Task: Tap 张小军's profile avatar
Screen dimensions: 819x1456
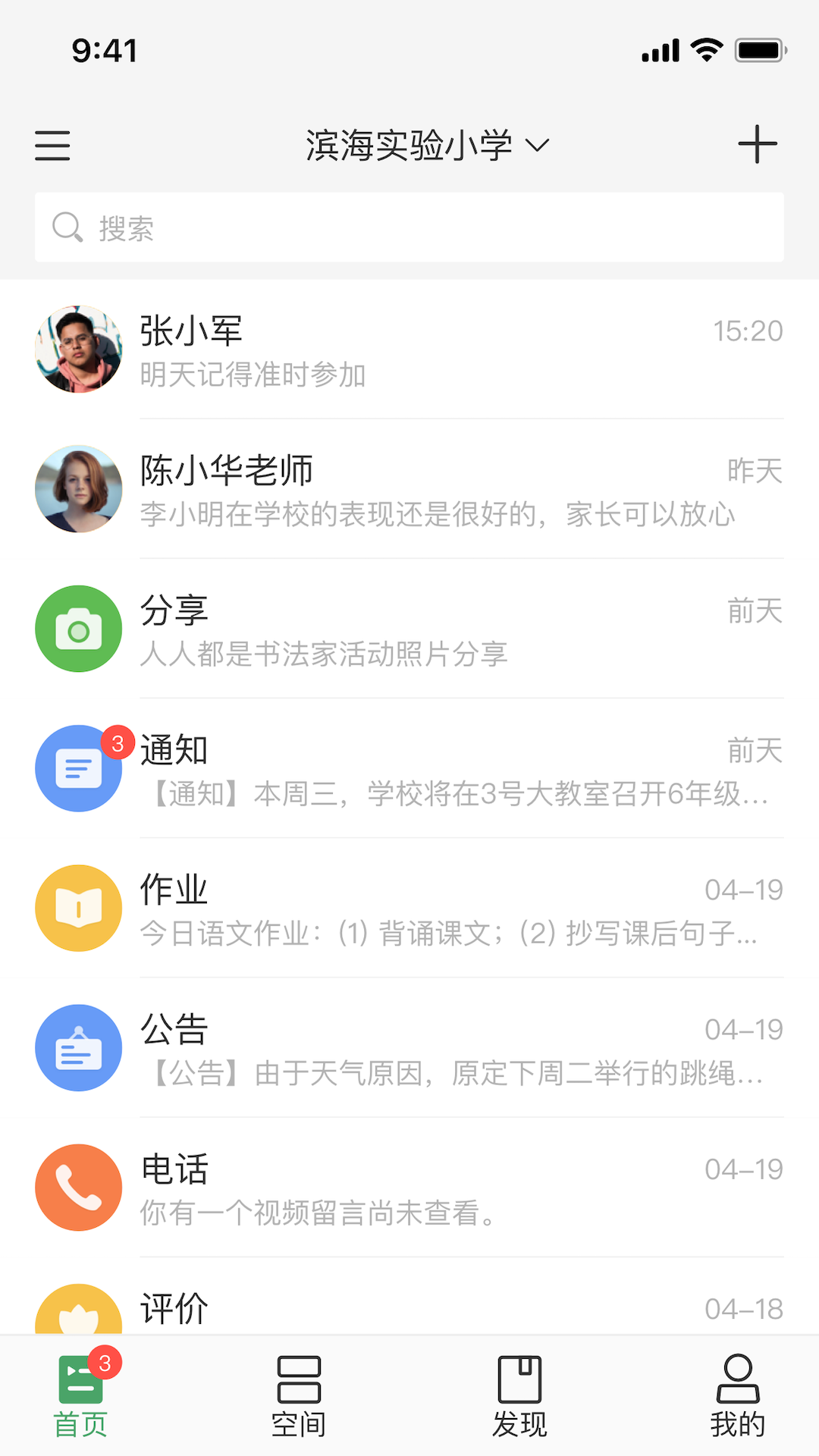Action: coord(78,349)
